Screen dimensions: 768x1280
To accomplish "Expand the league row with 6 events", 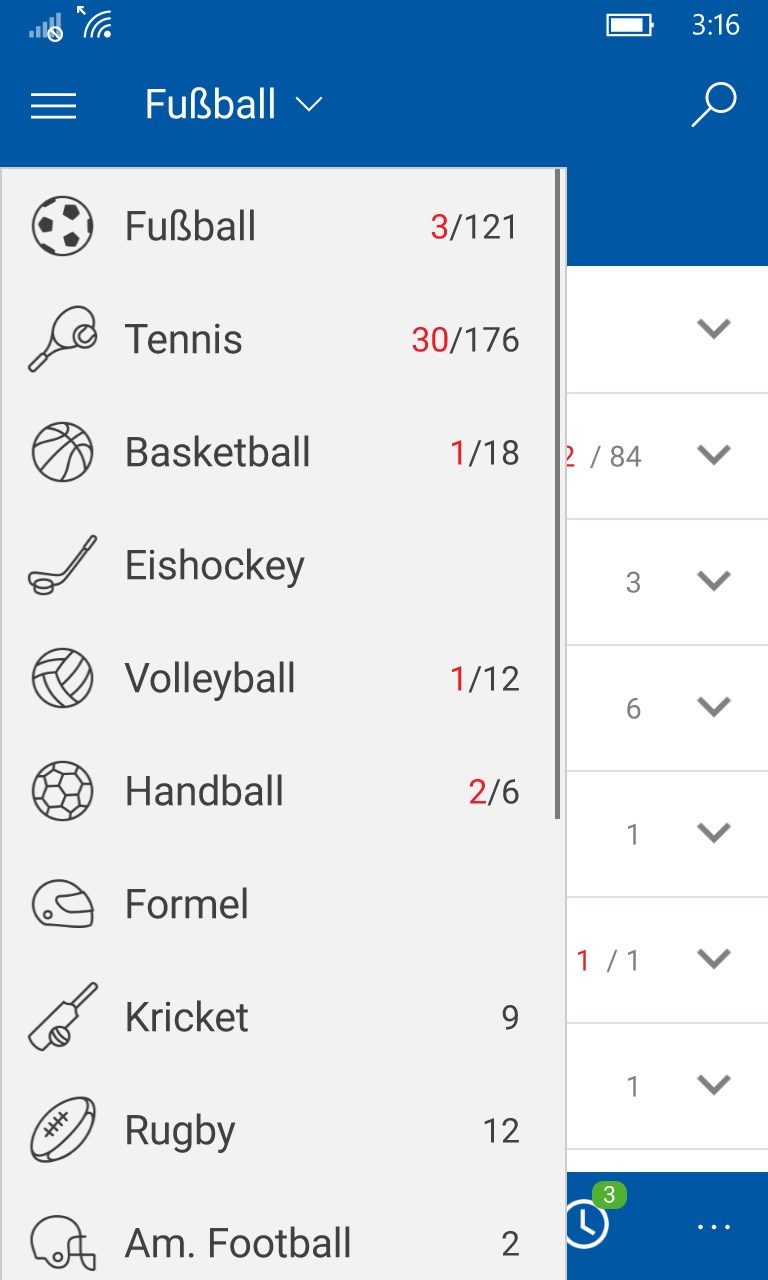I will (713, 706).
